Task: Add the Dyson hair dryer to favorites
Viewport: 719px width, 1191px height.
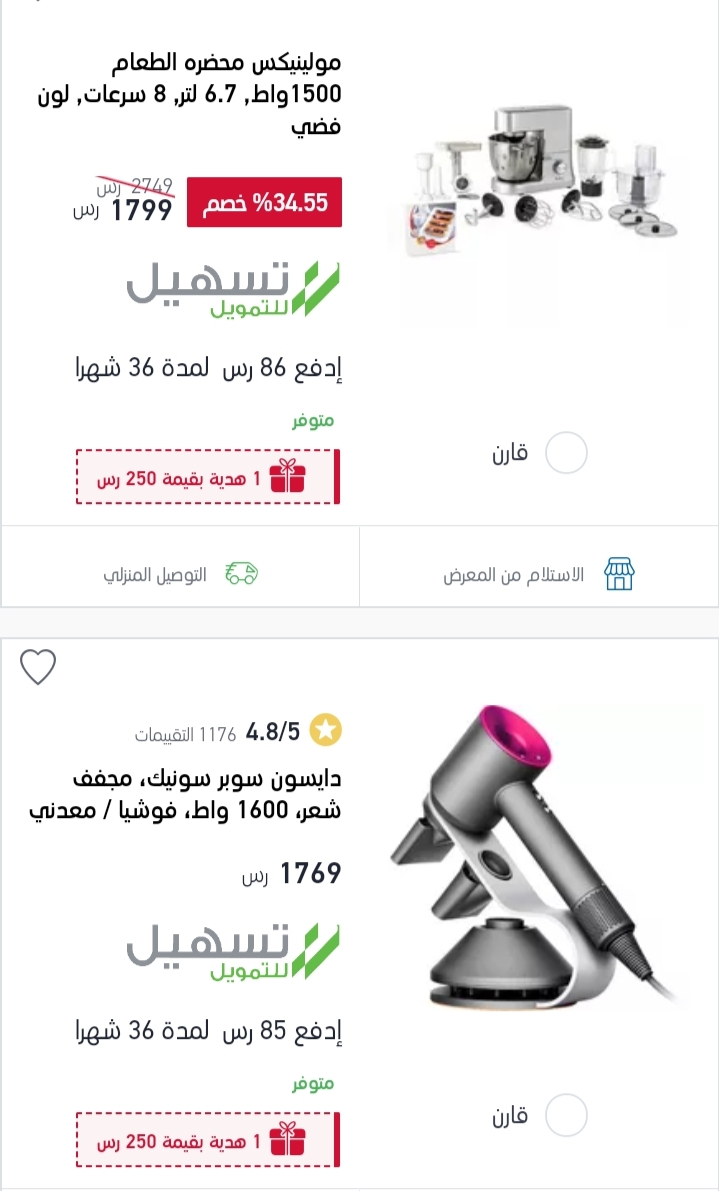Action: point(38,668)
